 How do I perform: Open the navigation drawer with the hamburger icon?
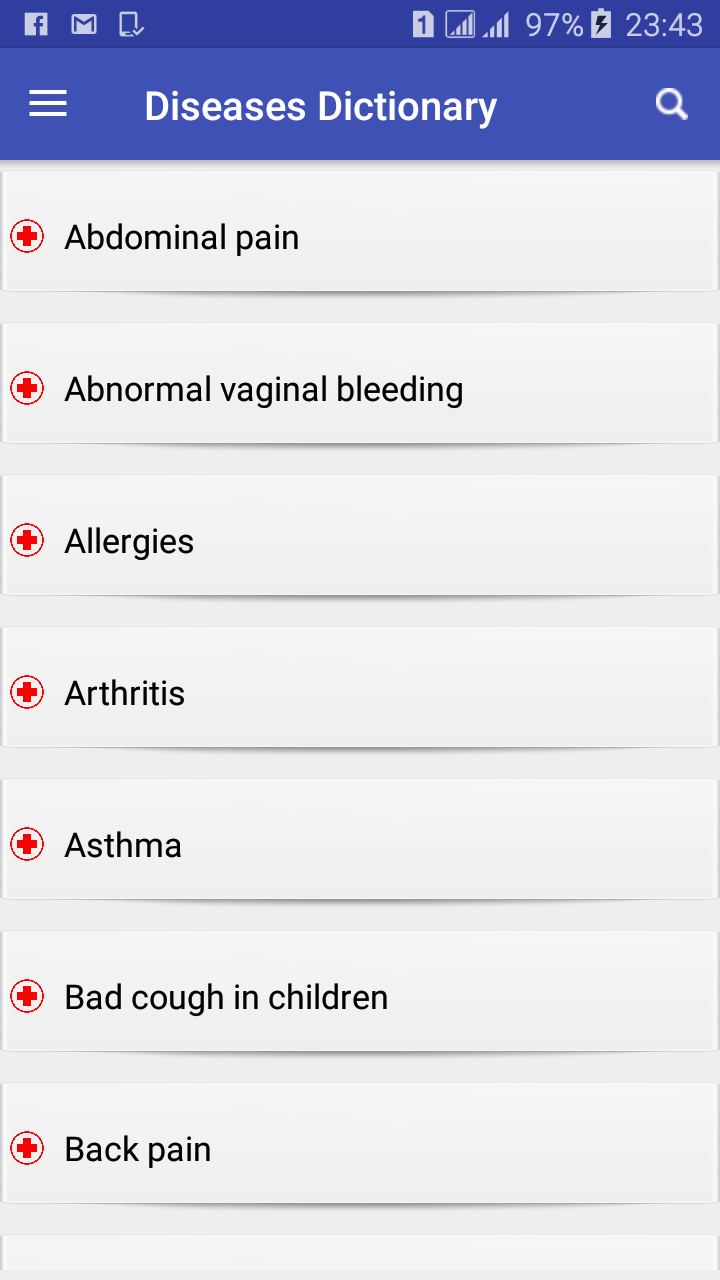47,104
